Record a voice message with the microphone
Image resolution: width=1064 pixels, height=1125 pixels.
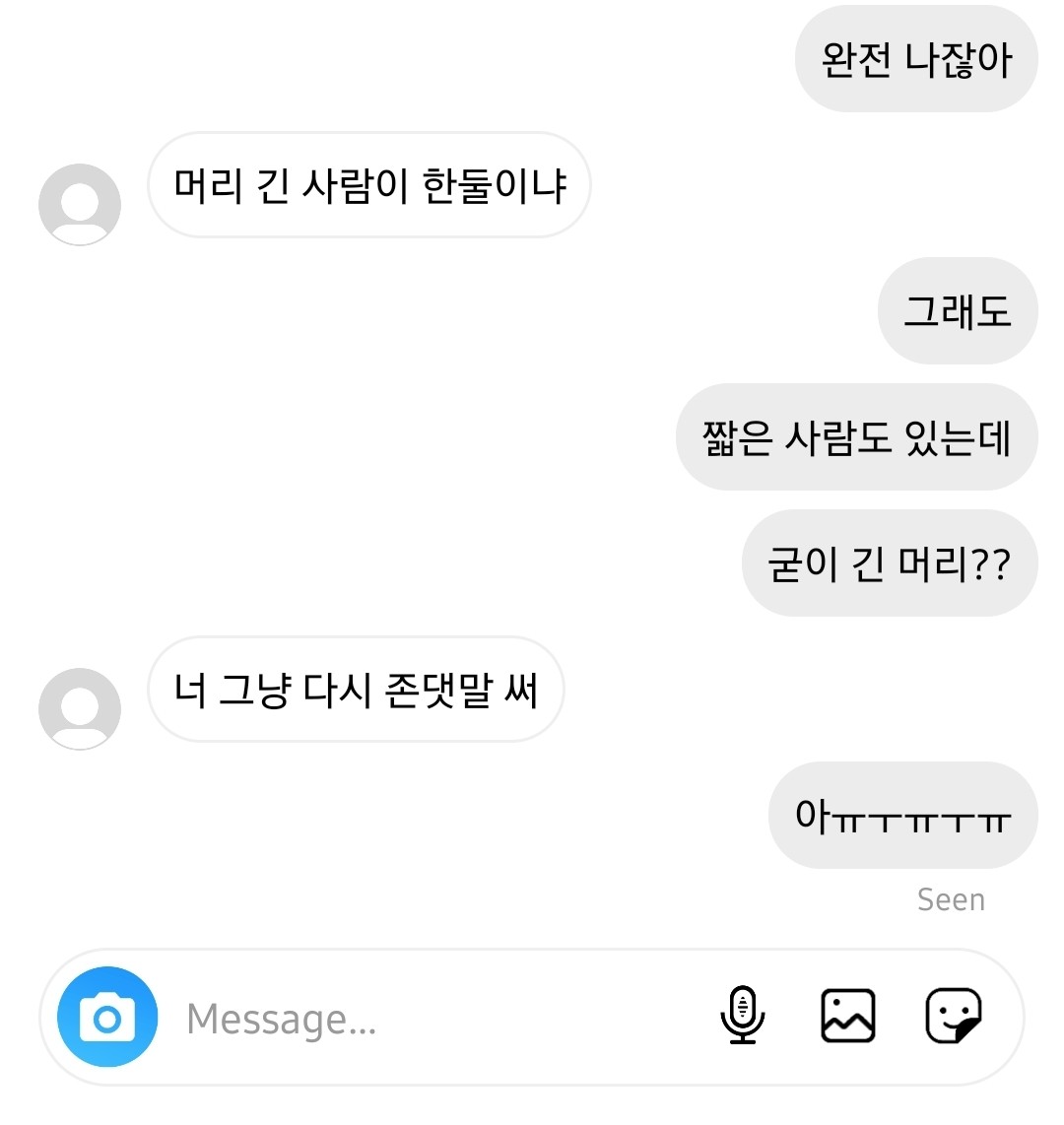[743, 1016]
